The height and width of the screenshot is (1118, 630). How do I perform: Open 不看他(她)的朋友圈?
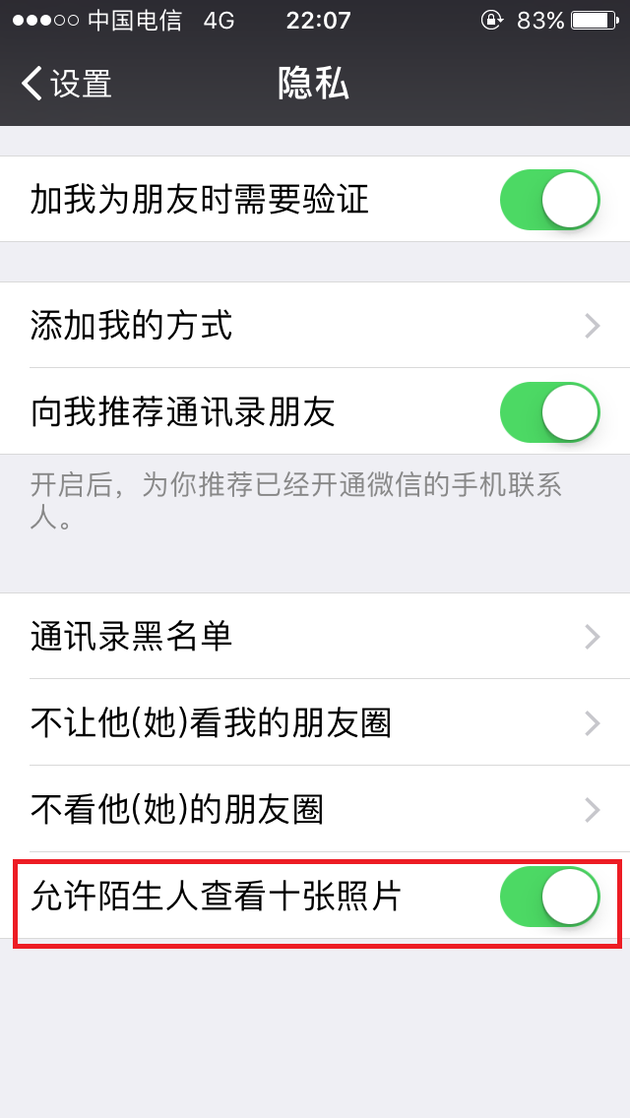[315, 809]
